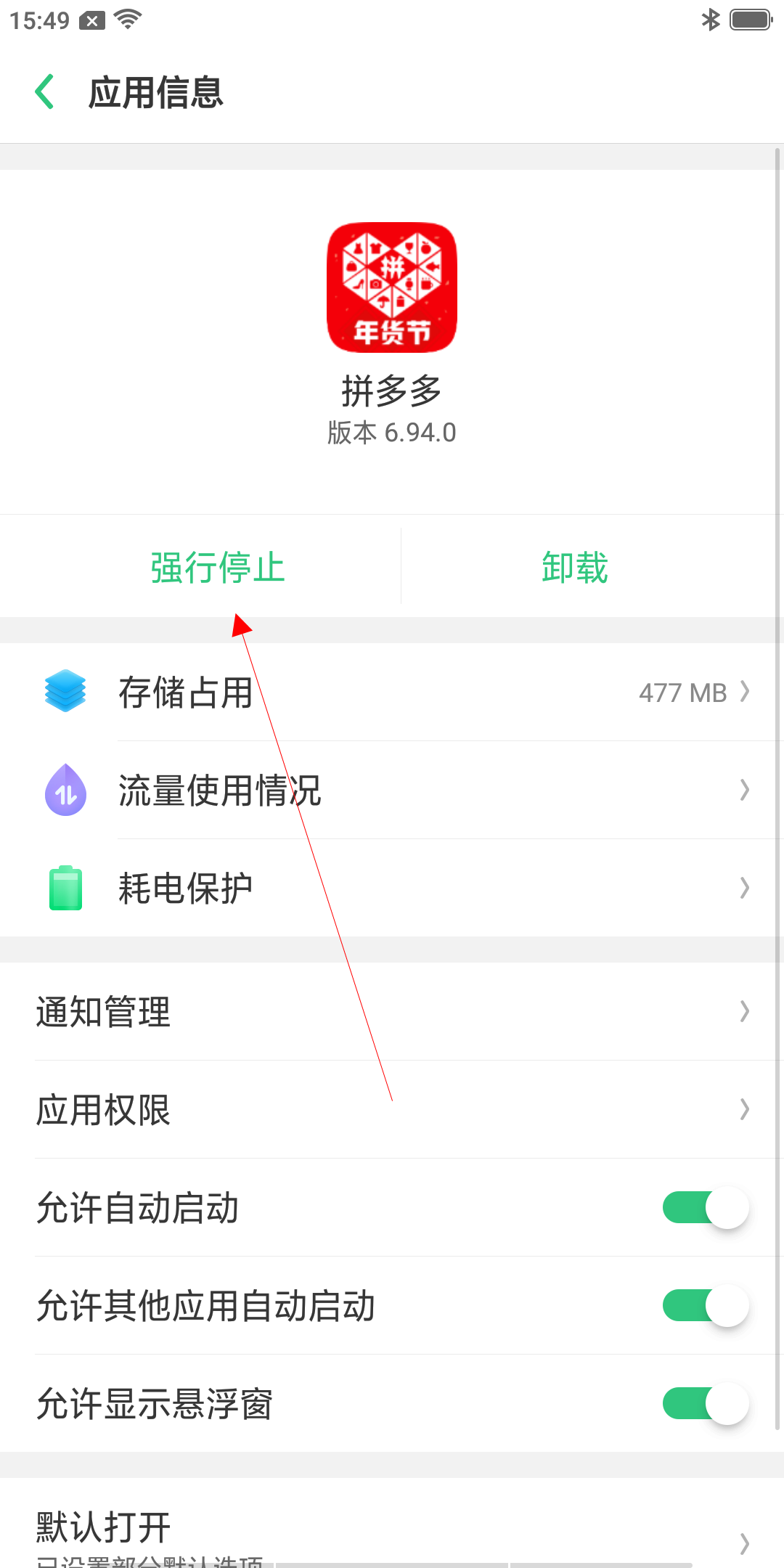Turn off 允许其他应用自动启动
Viewport: 784px width, 1568px height.
tap(706, 1305)
